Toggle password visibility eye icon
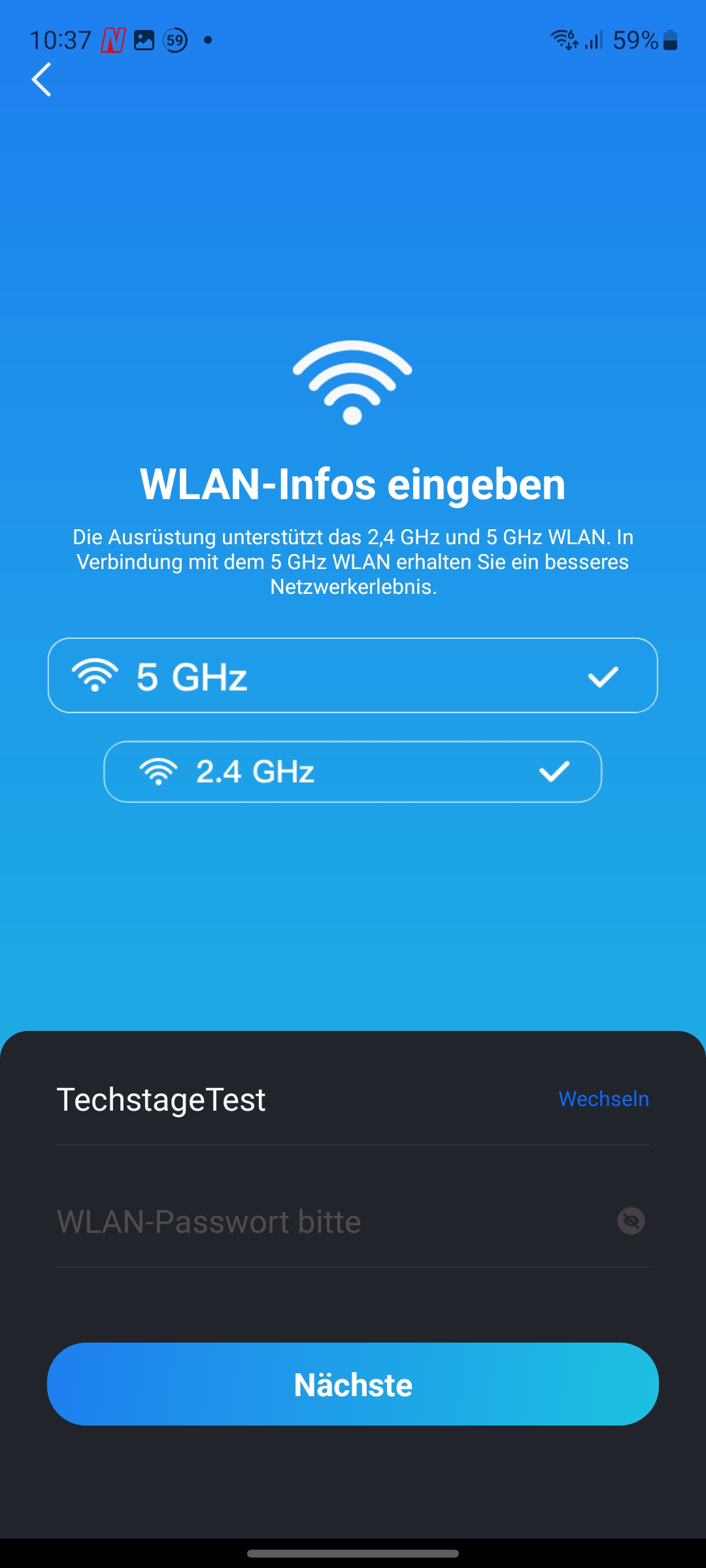The image size is (706, 1568). (631, 1221)
